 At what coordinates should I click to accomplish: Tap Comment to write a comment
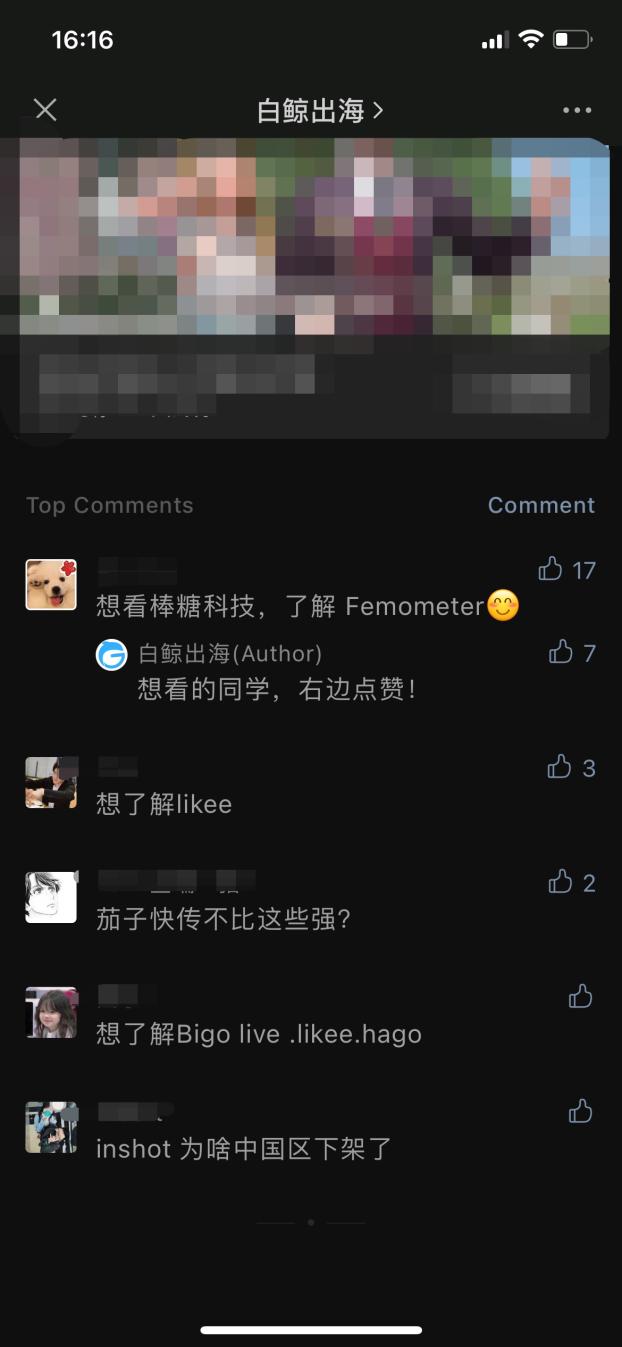coord(541,505)
